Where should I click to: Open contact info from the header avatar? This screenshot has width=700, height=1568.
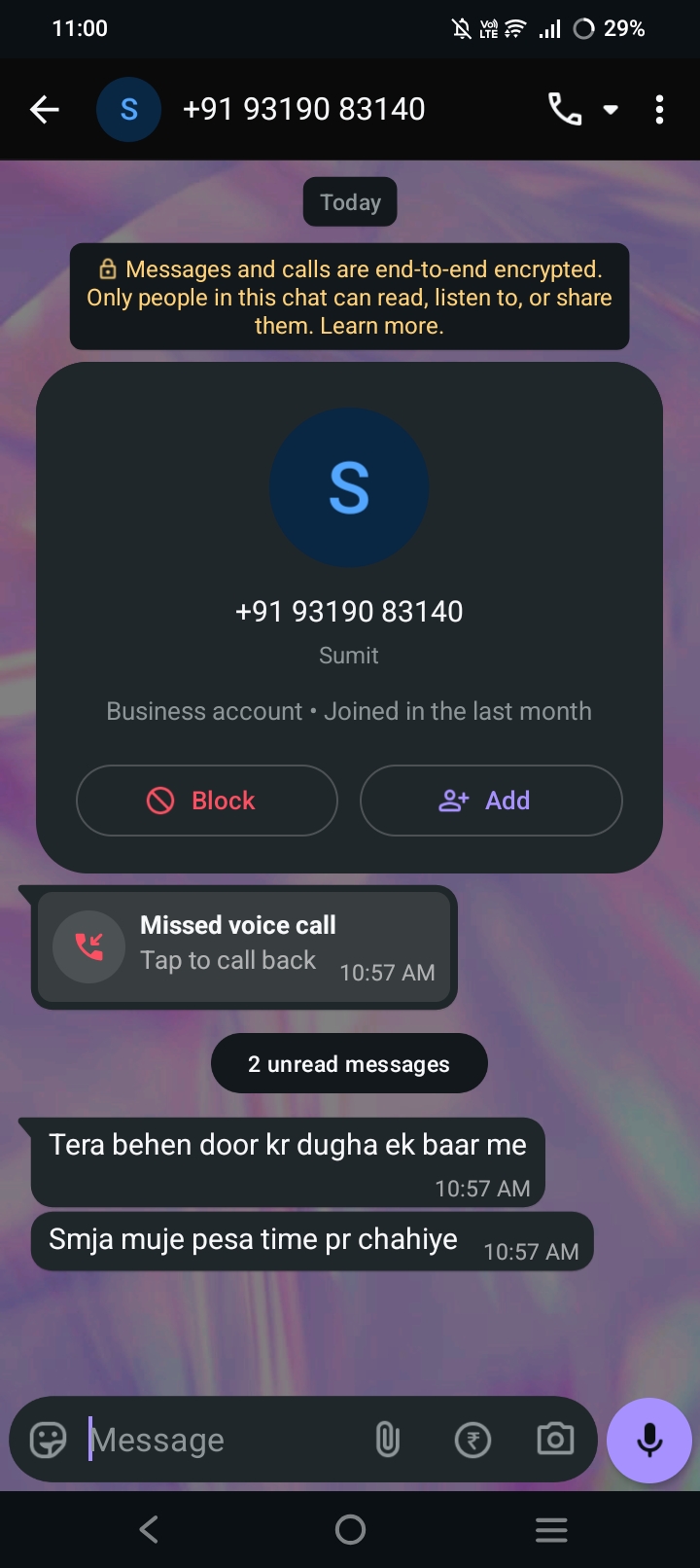(128, 110)
